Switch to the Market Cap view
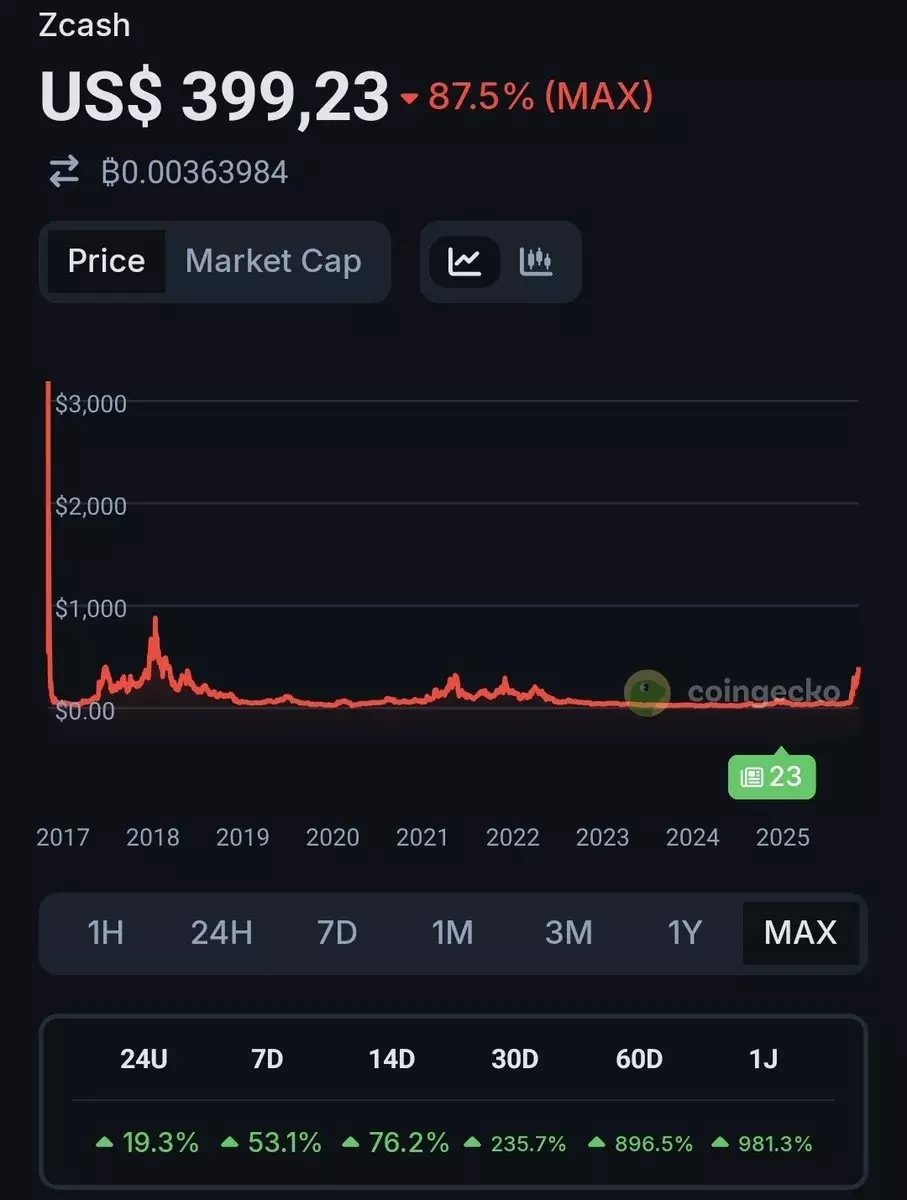The image size is (907, 1200). pyautogui.click(x=273, y=262)
